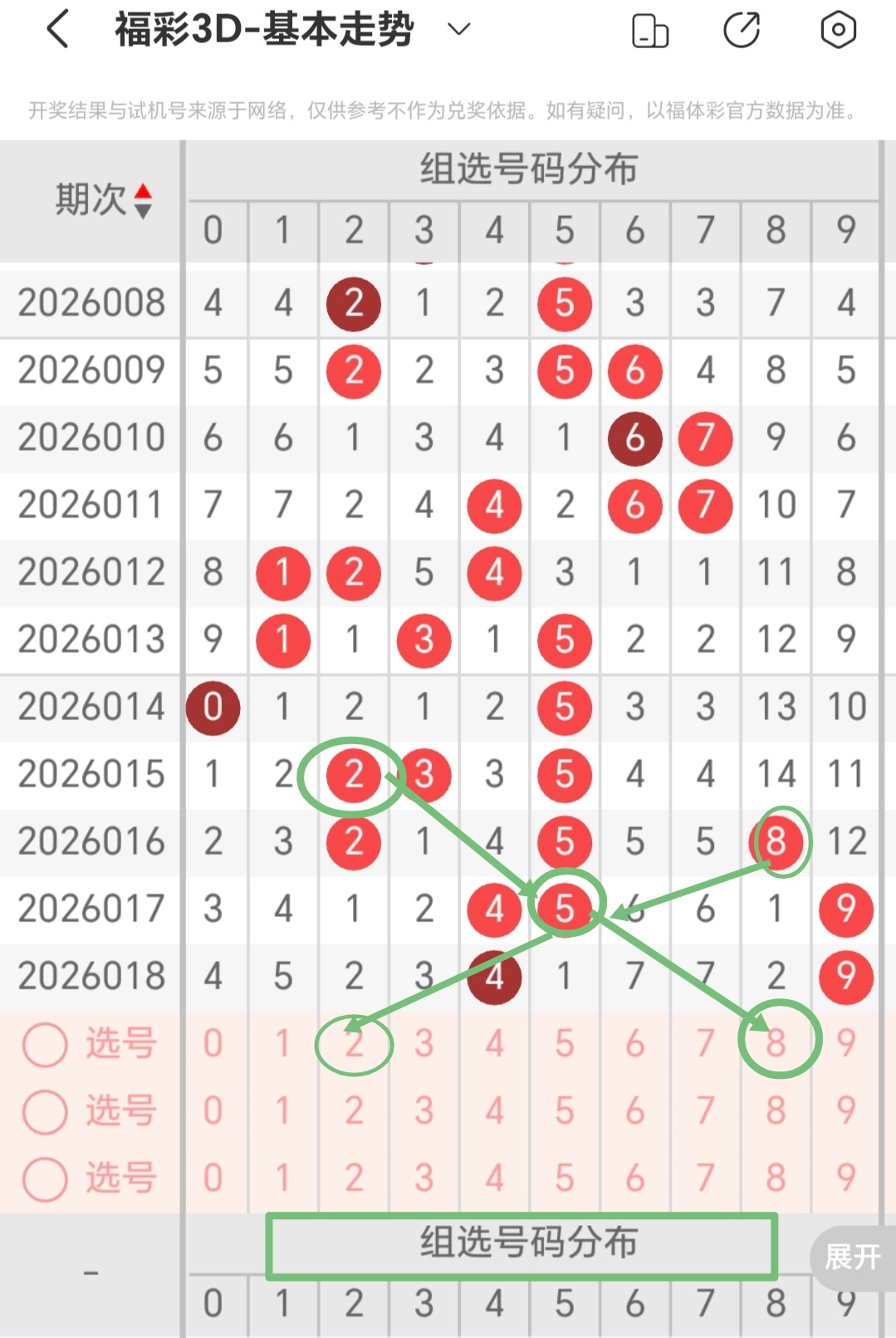Select the first 选号 radio circle
896x1338 pixels.
pos(44,1045)
